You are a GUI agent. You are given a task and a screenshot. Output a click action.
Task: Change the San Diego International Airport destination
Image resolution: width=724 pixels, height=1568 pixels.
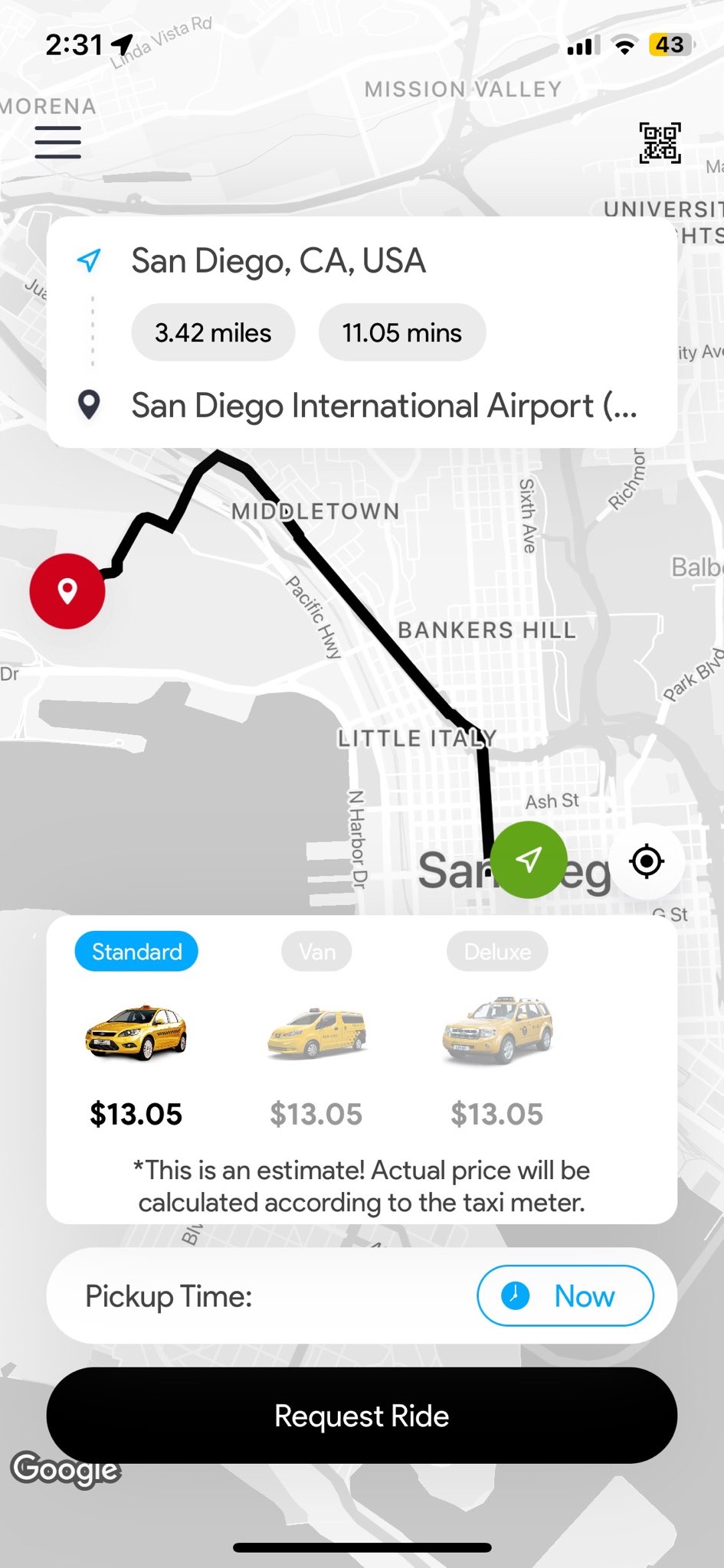coord(383,406)
